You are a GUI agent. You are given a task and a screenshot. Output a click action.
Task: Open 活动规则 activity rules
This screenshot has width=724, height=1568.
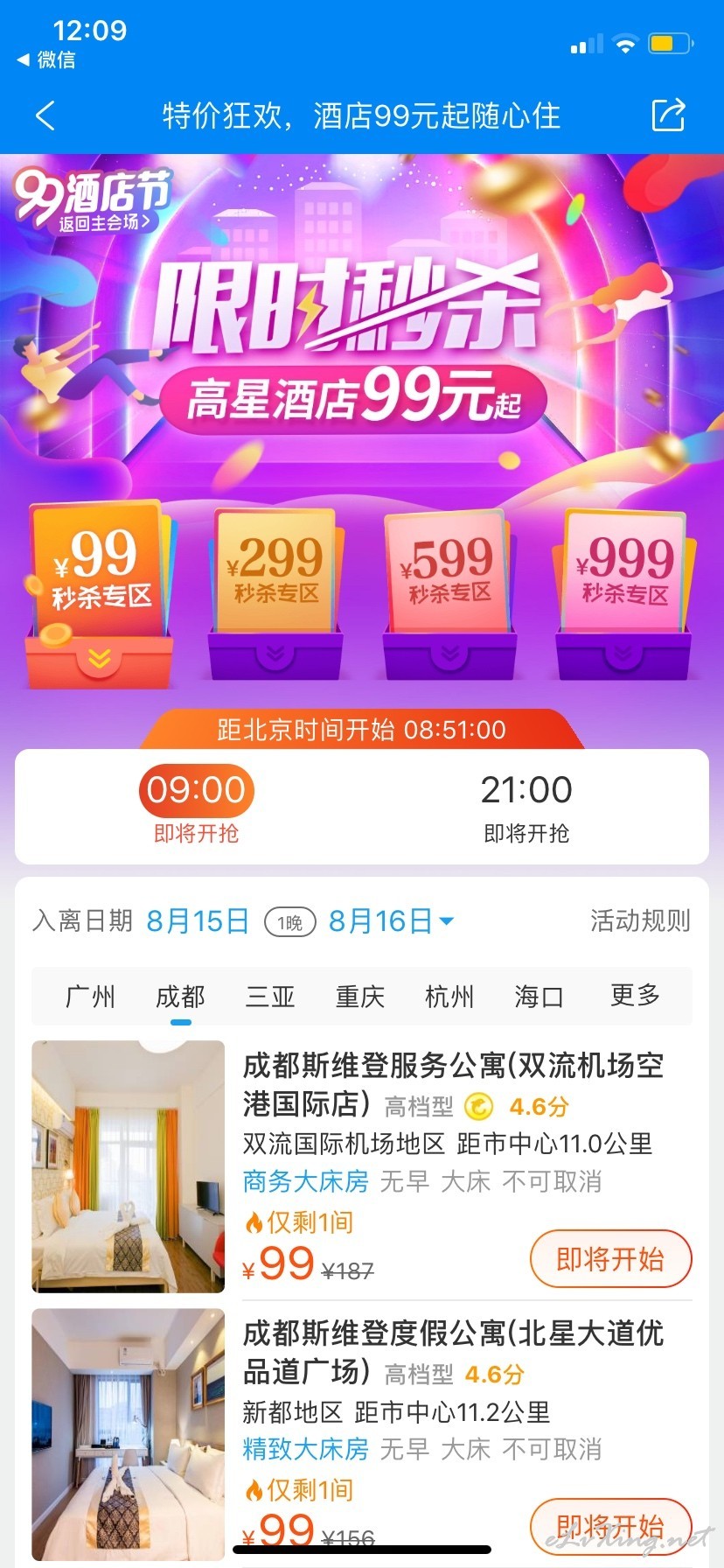[x=640, y=920]
